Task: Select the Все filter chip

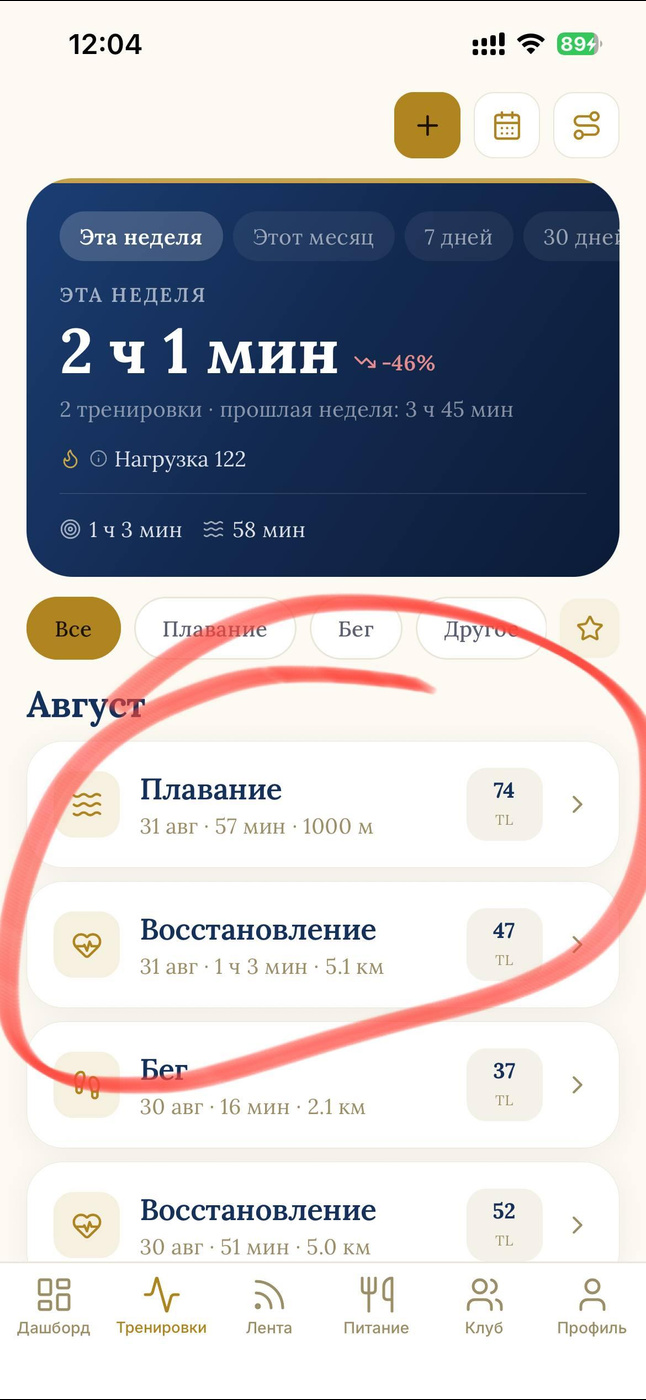Action: (73, 629)
